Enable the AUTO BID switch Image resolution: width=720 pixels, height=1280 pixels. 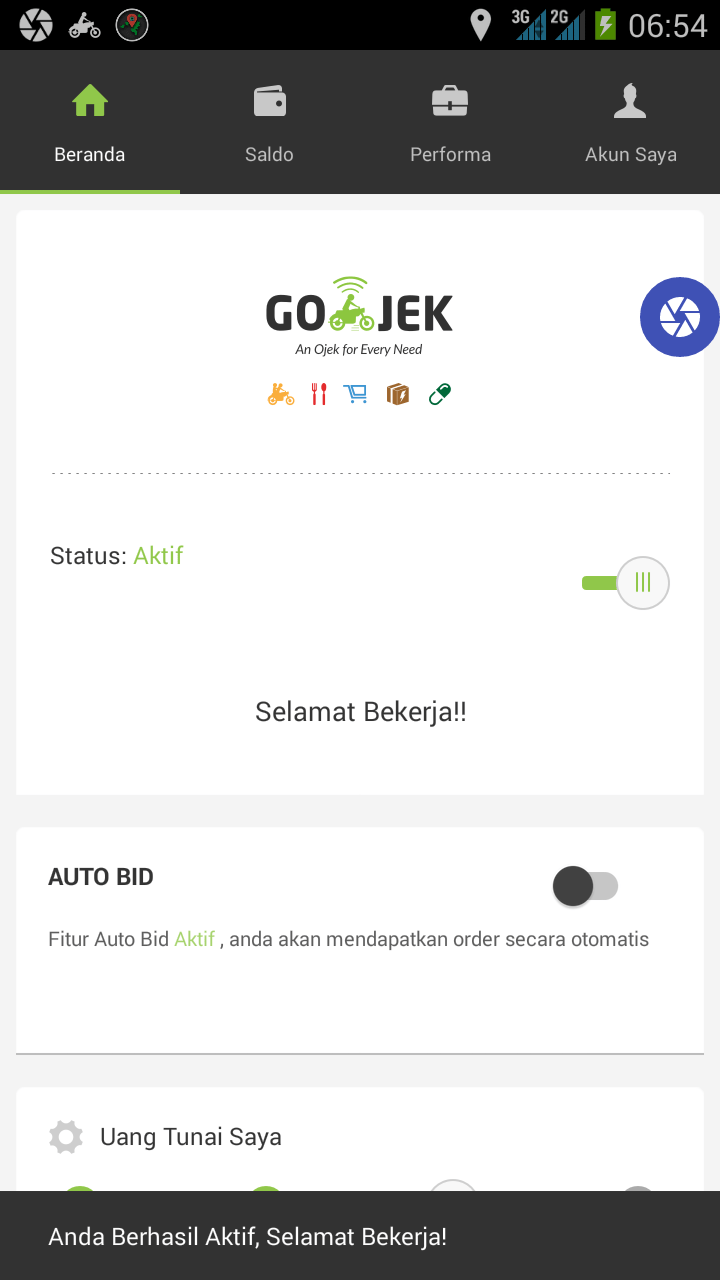585,886
